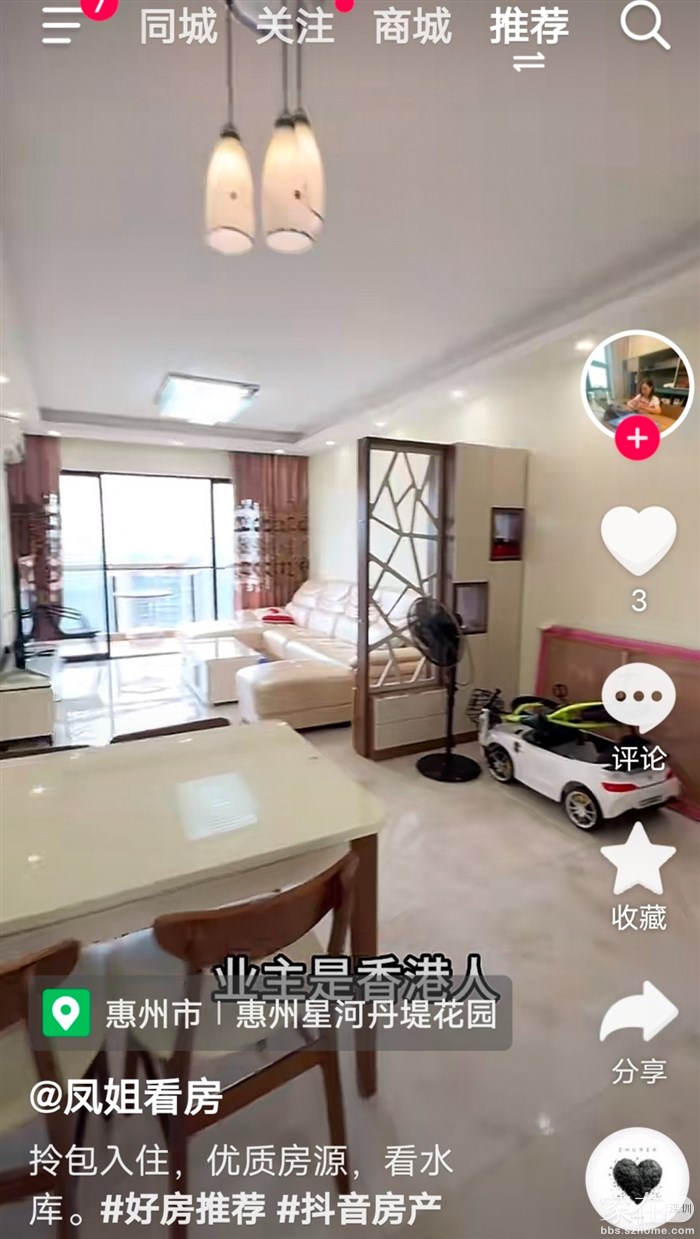
Task: Open the hamburger side menu
Action: 62,26
